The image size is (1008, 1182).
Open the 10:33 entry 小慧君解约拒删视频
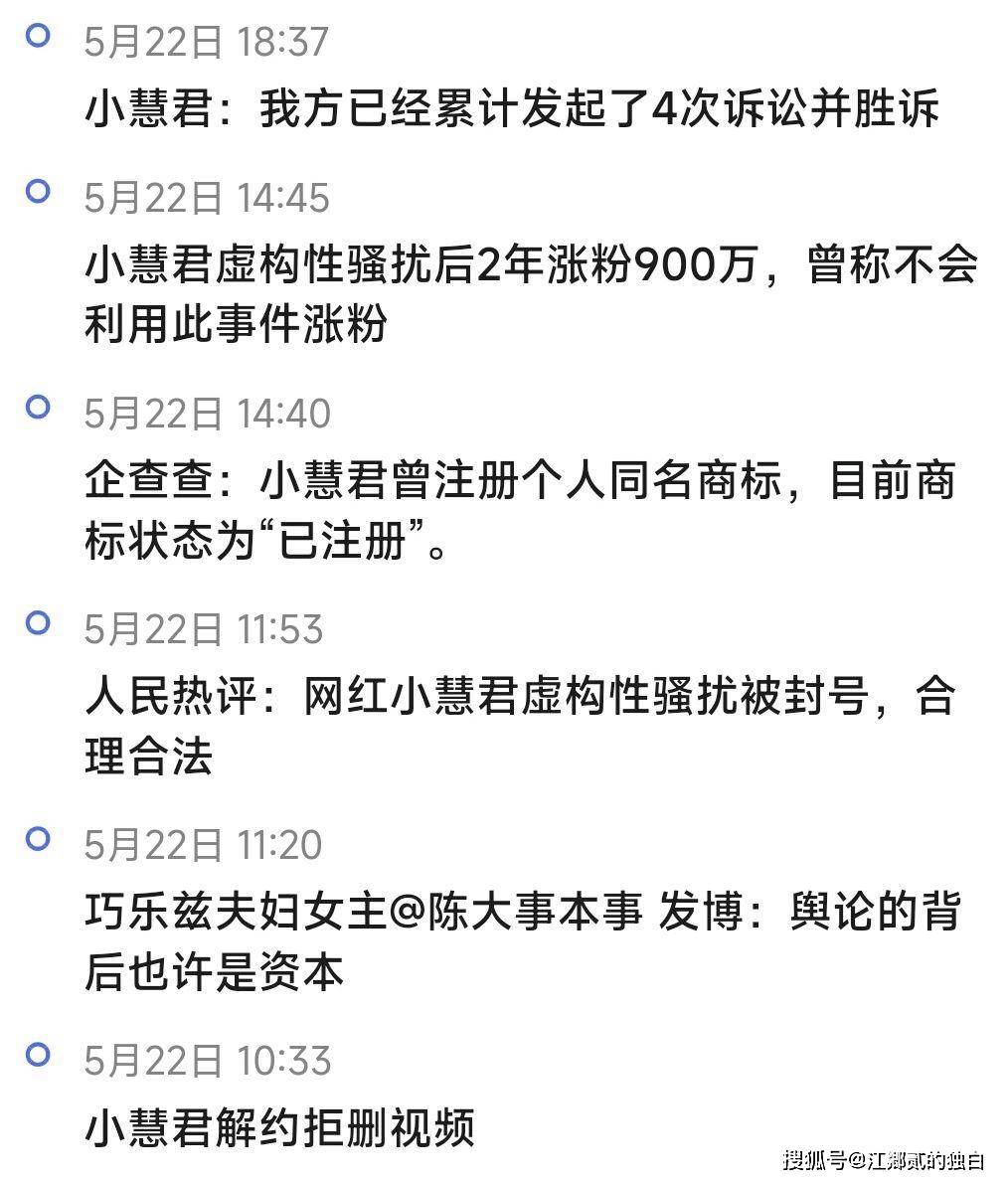tap(280, 1127)
